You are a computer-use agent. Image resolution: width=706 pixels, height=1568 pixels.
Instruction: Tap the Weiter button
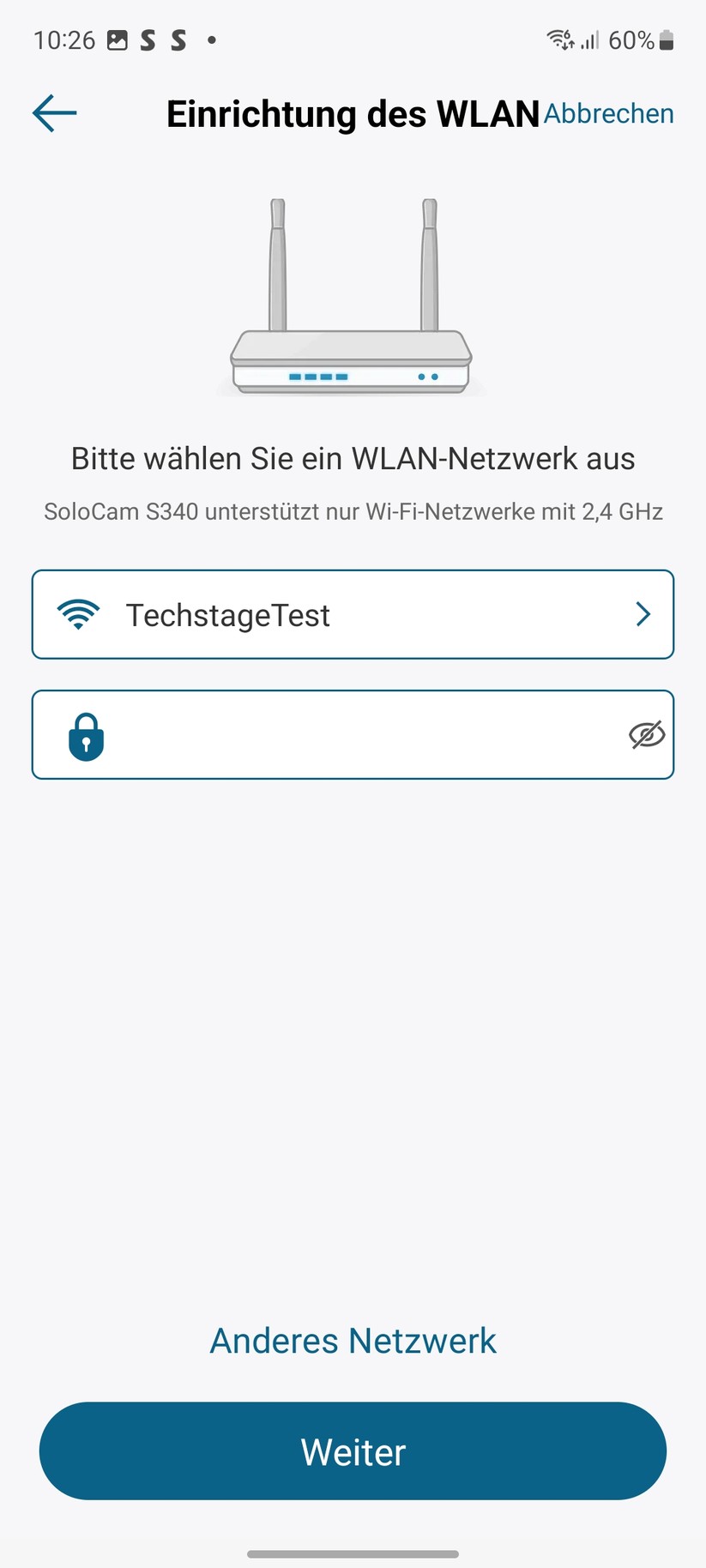click(x=352, y=1450)
